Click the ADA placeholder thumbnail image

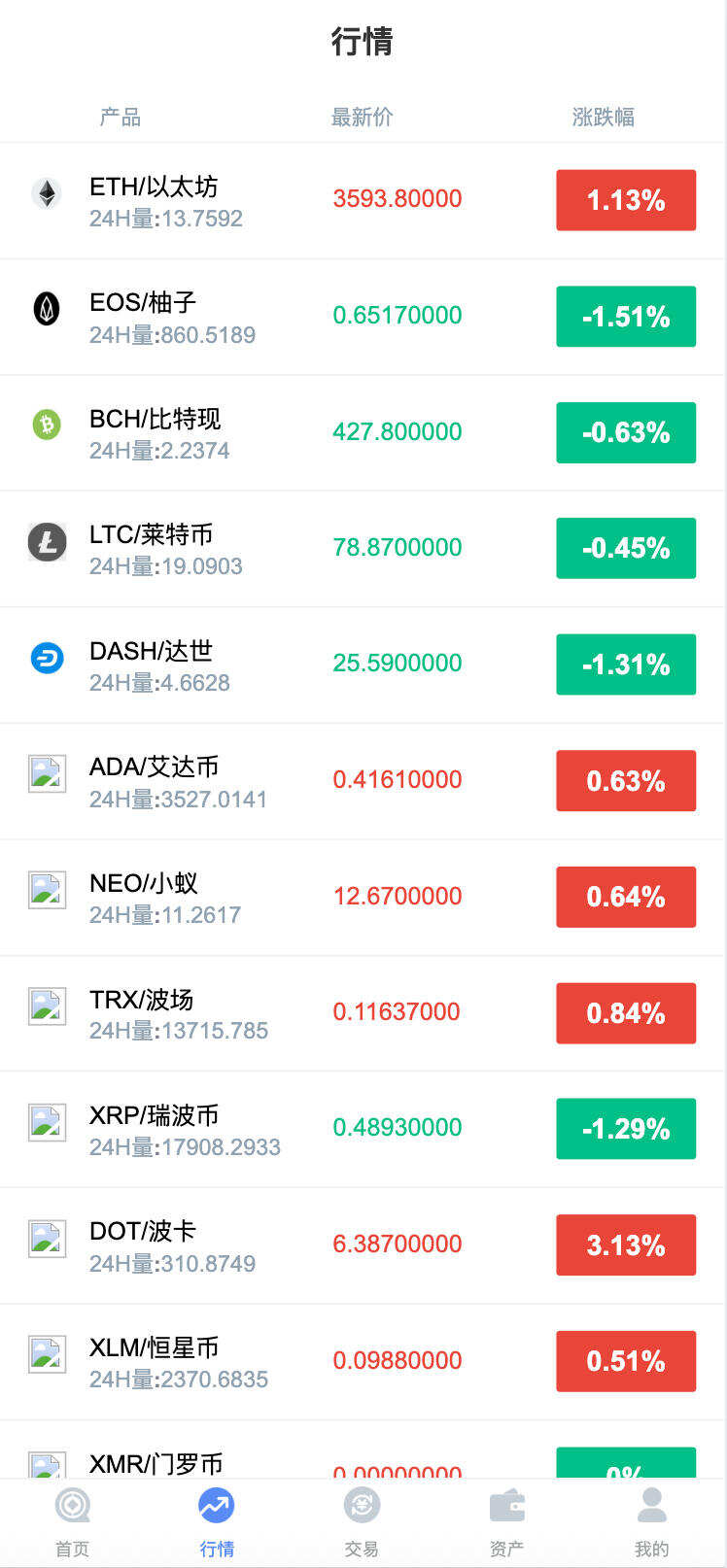point(47,774)
